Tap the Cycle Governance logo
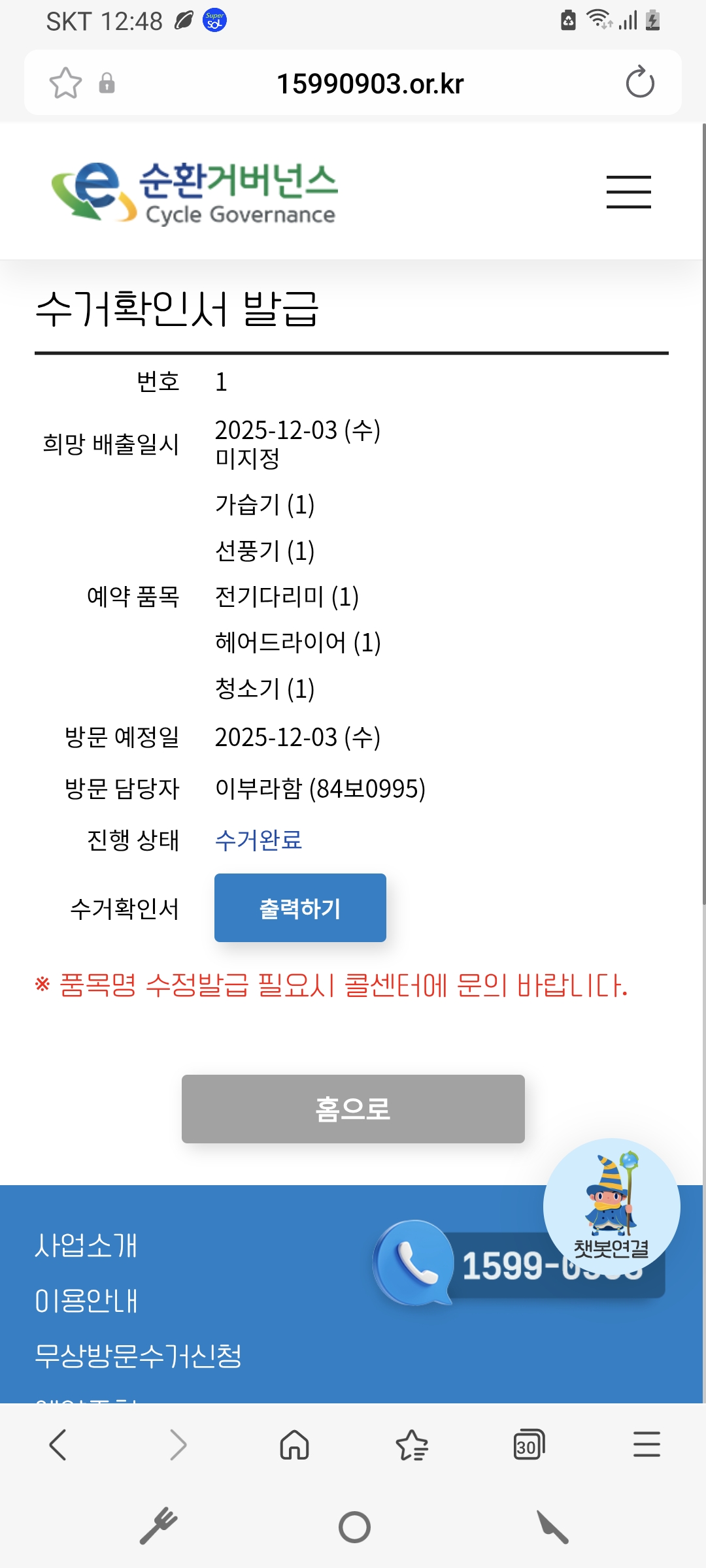706x1568 pixels. pos(195,192)
